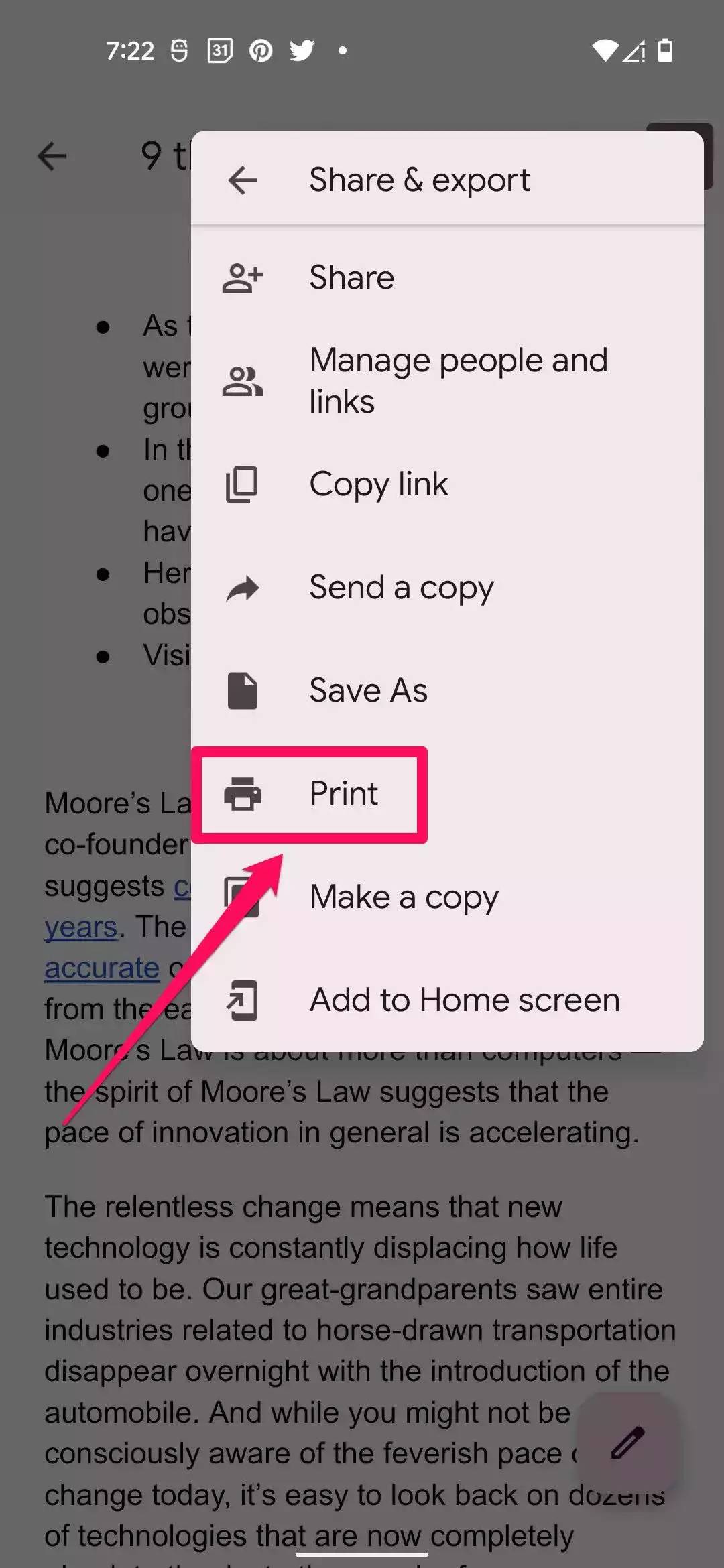This screenshot has height=1568, width=724.
Task: Select Make a copy
Action: pyautogui.click(x=404, y=897)
